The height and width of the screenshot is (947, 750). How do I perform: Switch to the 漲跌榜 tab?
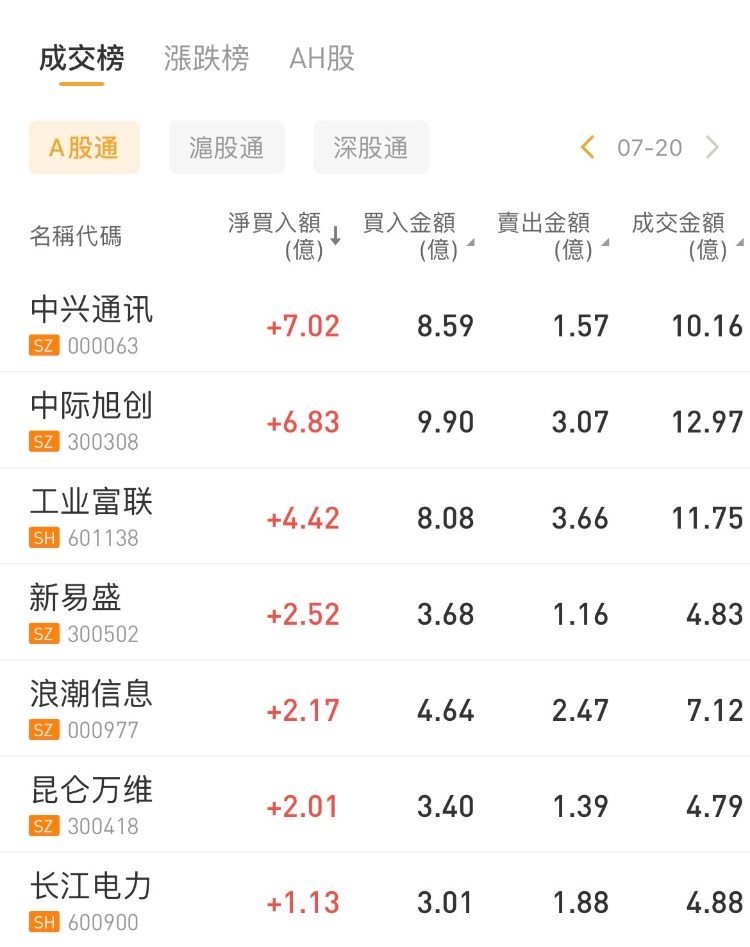206,59
